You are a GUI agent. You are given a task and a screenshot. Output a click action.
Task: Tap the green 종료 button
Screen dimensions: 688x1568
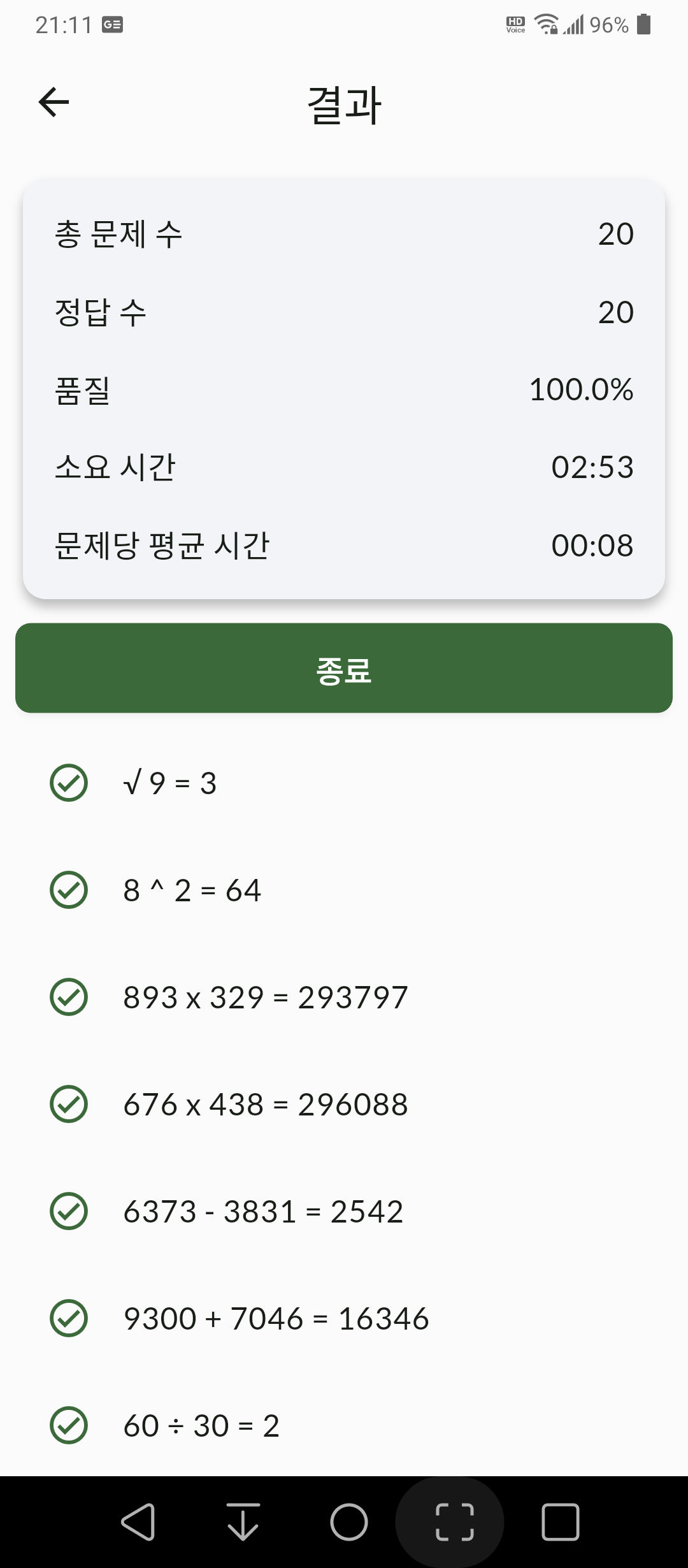click(344, 667)
